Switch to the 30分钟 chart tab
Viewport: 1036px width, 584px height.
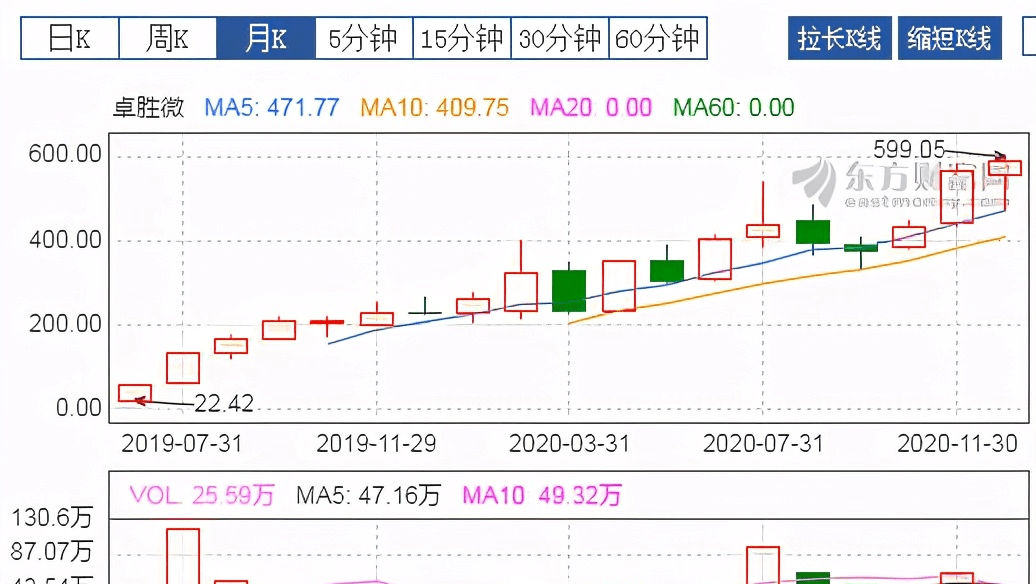tap(559, 38)
